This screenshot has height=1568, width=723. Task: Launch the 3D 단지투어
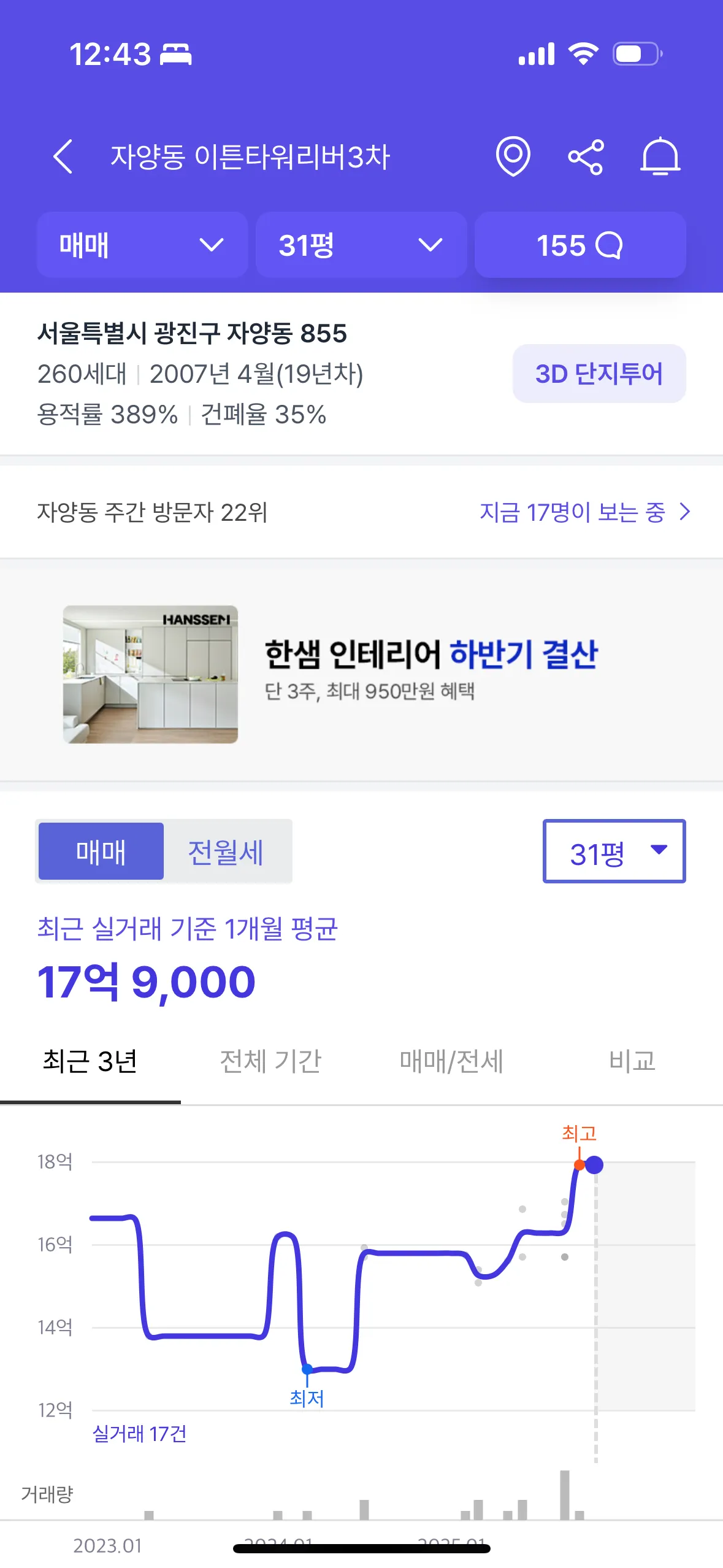(x=599, y=374)
